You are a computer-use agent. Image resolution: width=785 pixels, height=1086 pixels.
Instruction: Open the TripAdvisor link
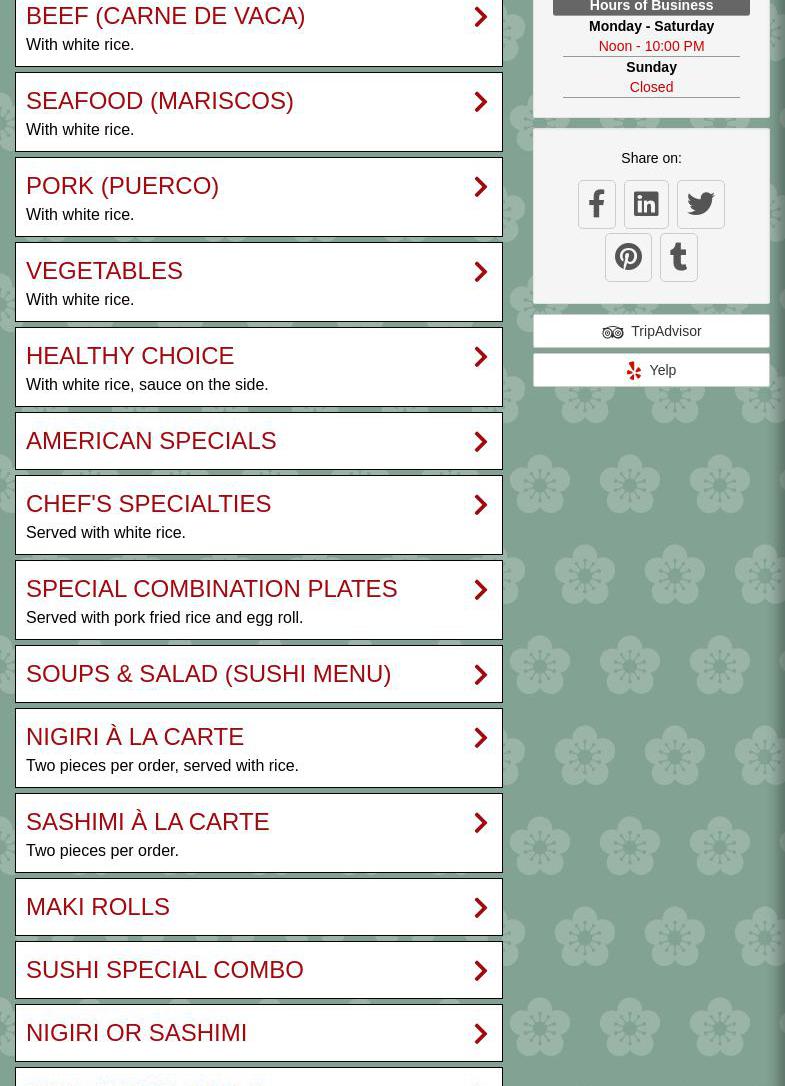(651, 331)
